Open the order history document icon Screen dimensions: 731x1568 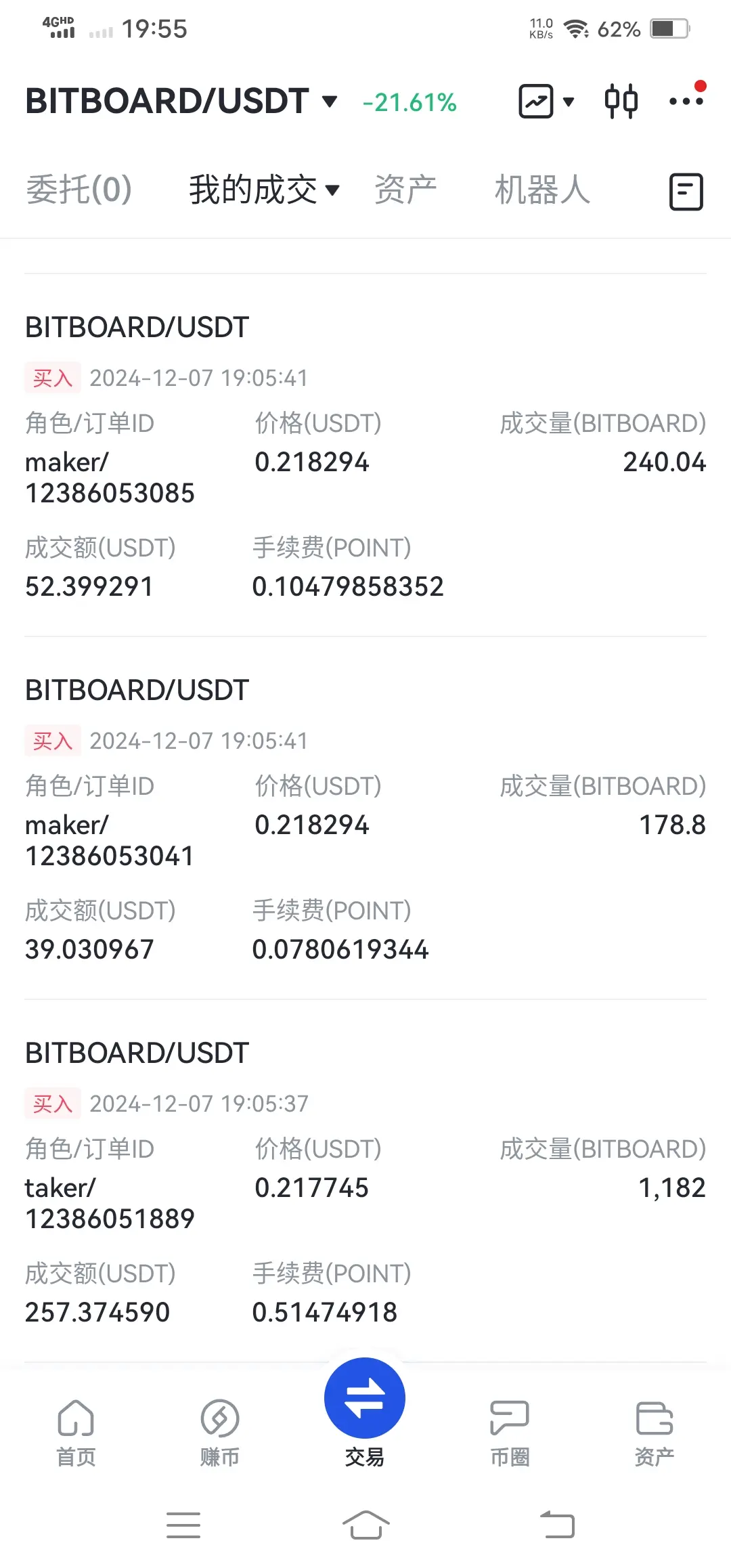pos(686,192)
